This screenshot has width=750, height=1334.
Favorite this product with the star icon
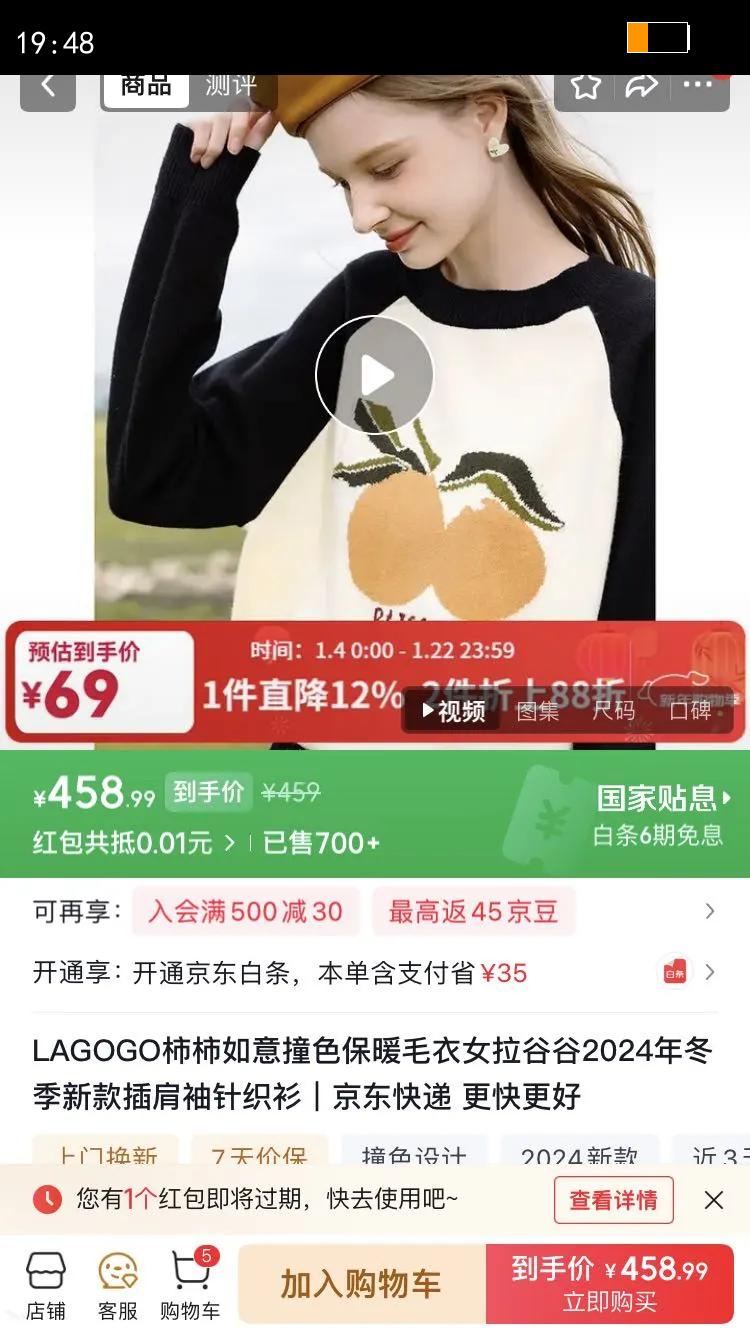coord(586,88)
